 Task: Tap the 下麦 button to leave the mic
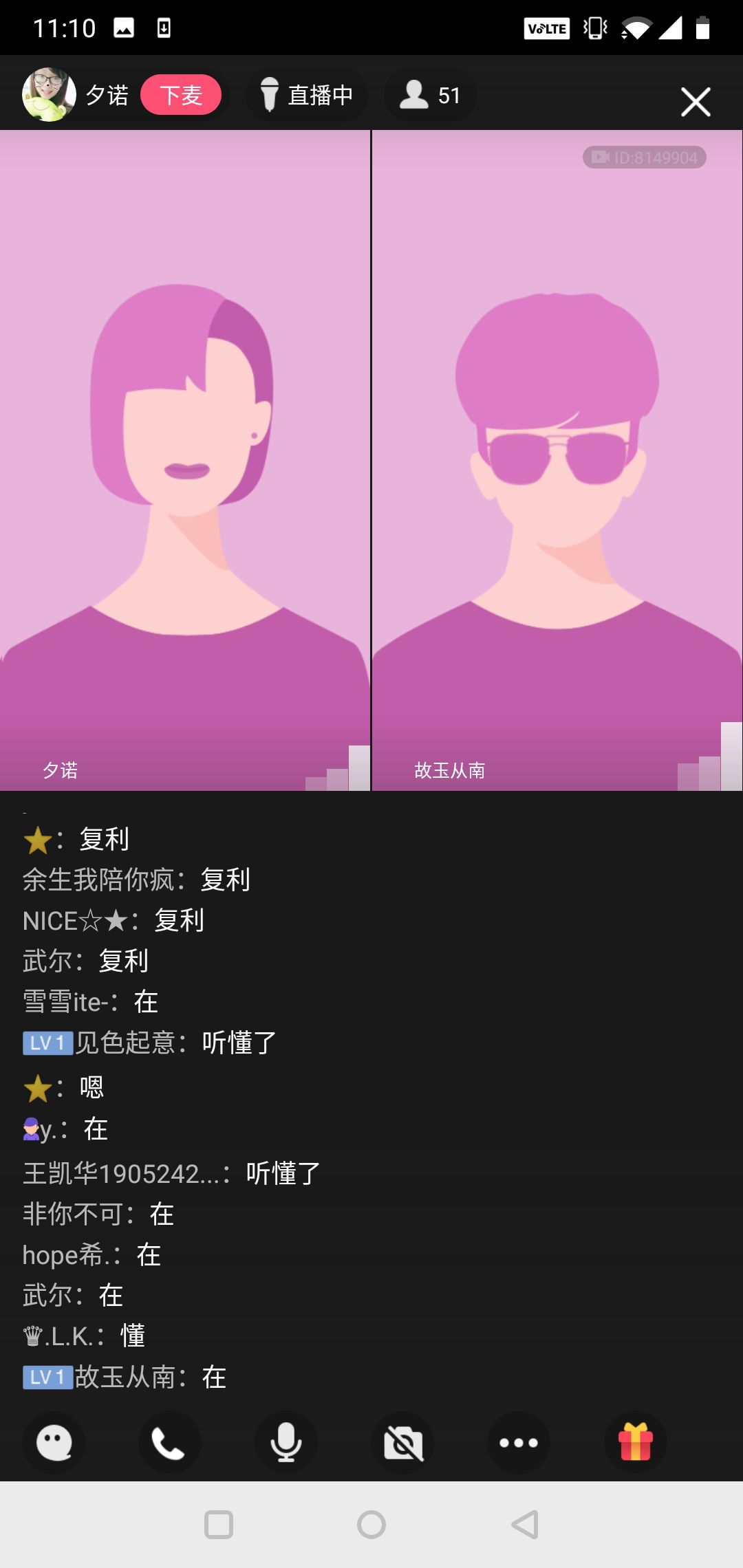click(x=181, y=95)
